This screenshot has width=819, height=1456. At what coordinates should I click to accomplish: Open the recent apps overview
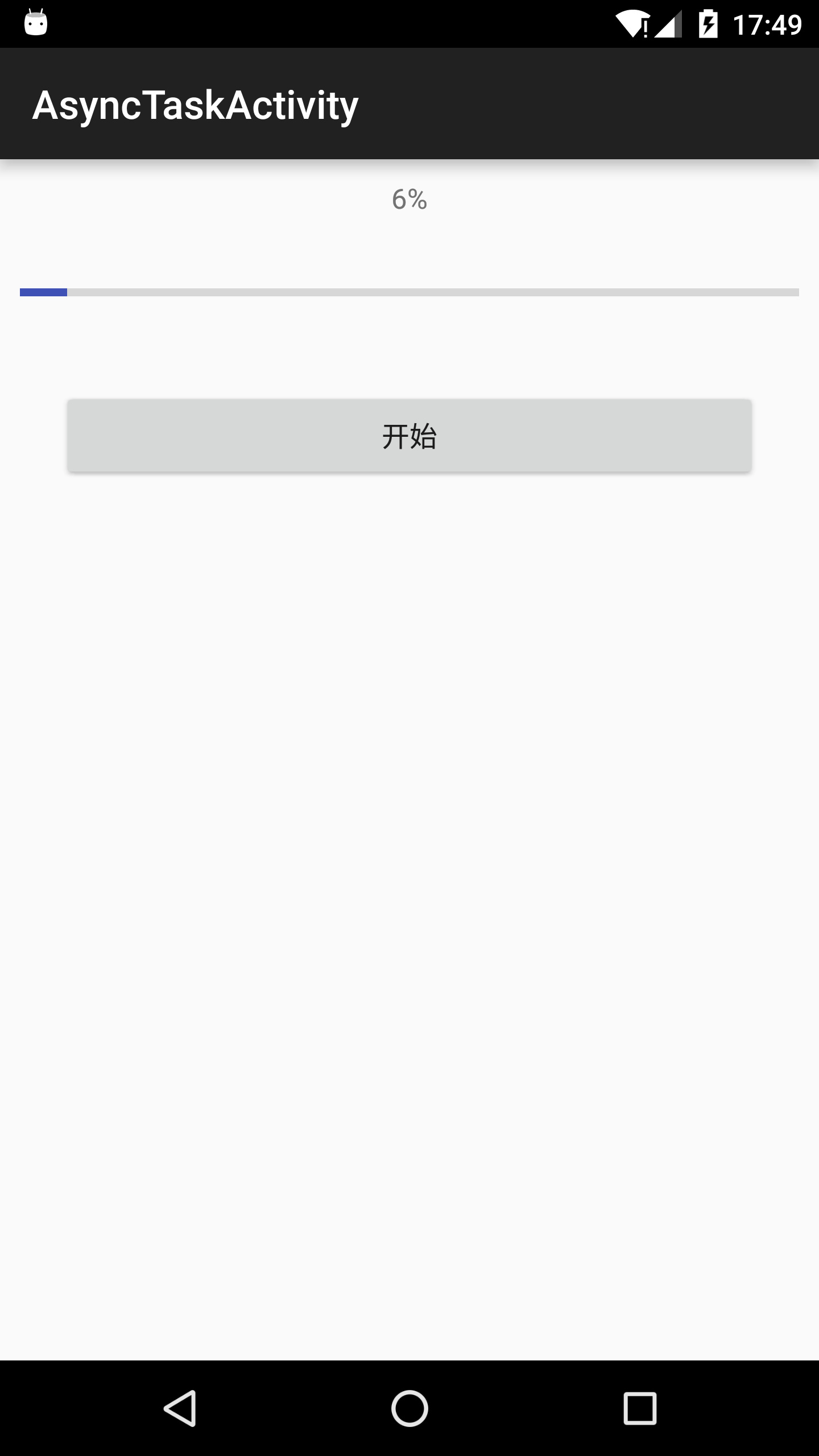640,1408
